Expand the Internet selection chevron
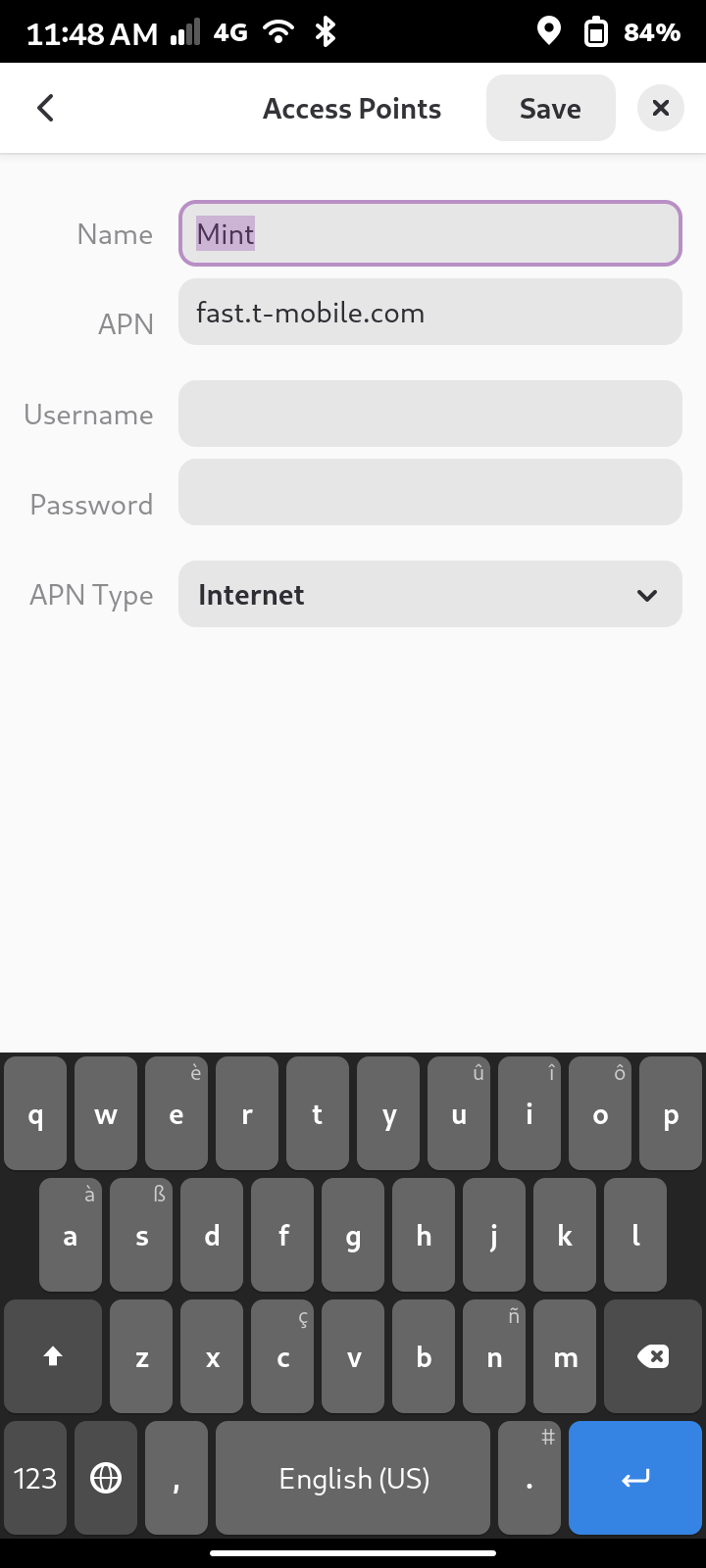This screenshot has height=1568, width=706. click(x=646, y=594)
